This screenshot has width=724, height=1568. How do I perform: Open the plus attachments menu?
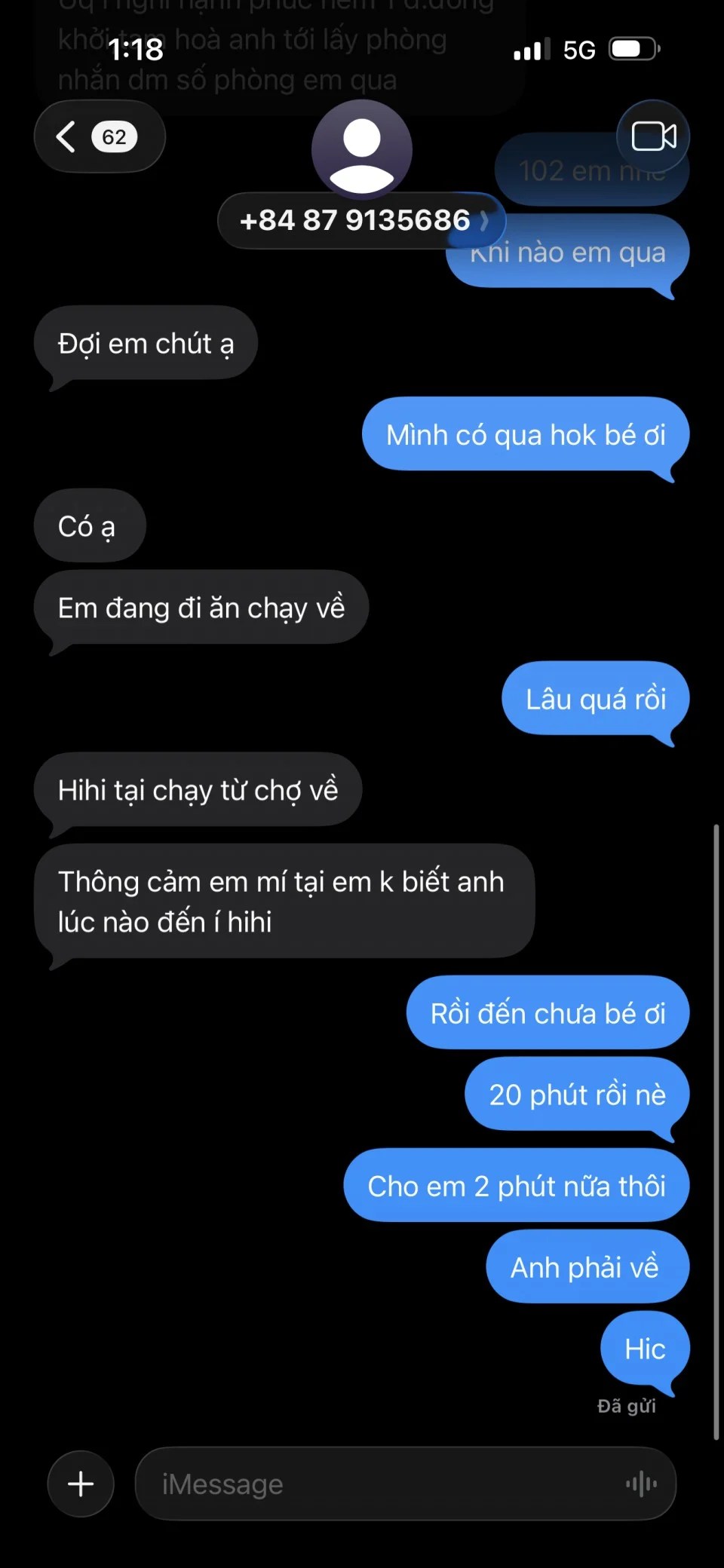[81, 1484]
